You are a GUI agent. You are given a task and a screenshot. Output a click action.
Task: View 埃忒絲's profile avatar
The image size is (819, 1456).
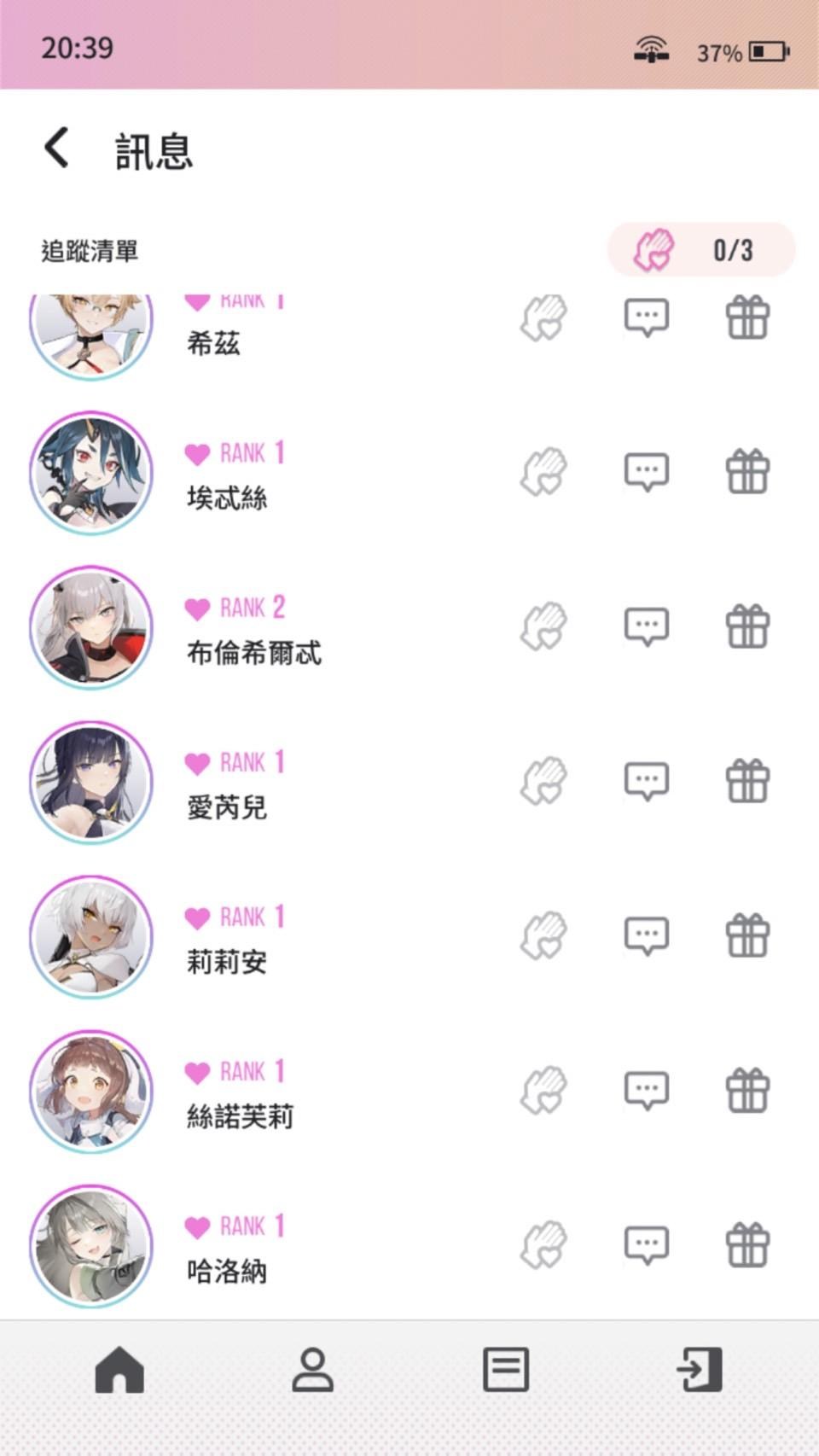click(x=91, y=473)
